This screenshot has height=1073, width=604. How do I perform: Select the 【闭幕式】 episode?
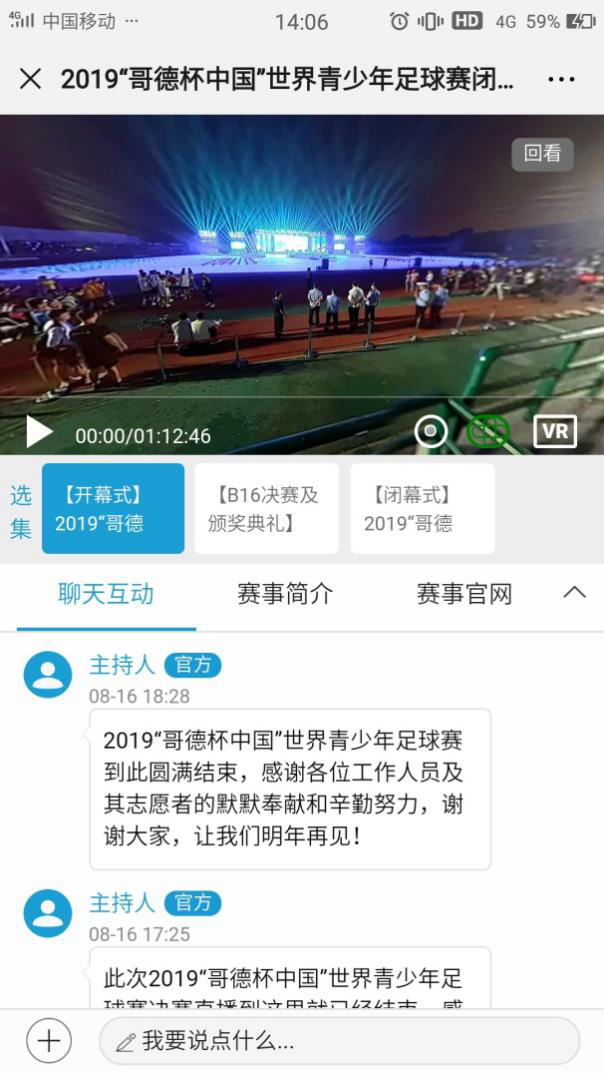point(422,508)
